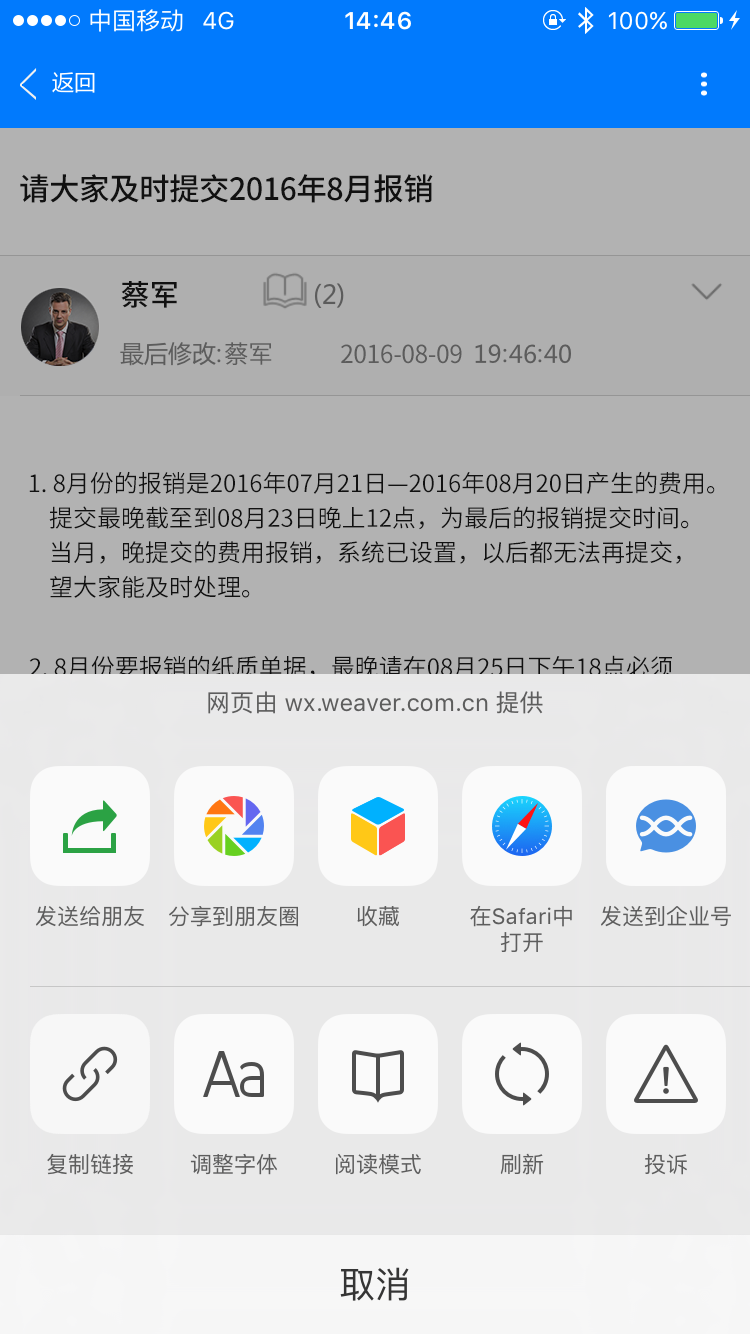Image resolution: width=750 pixels, height=1334 pixels.
Task: Go back using 返回 arrow
Action: click(x=58, y=84)
